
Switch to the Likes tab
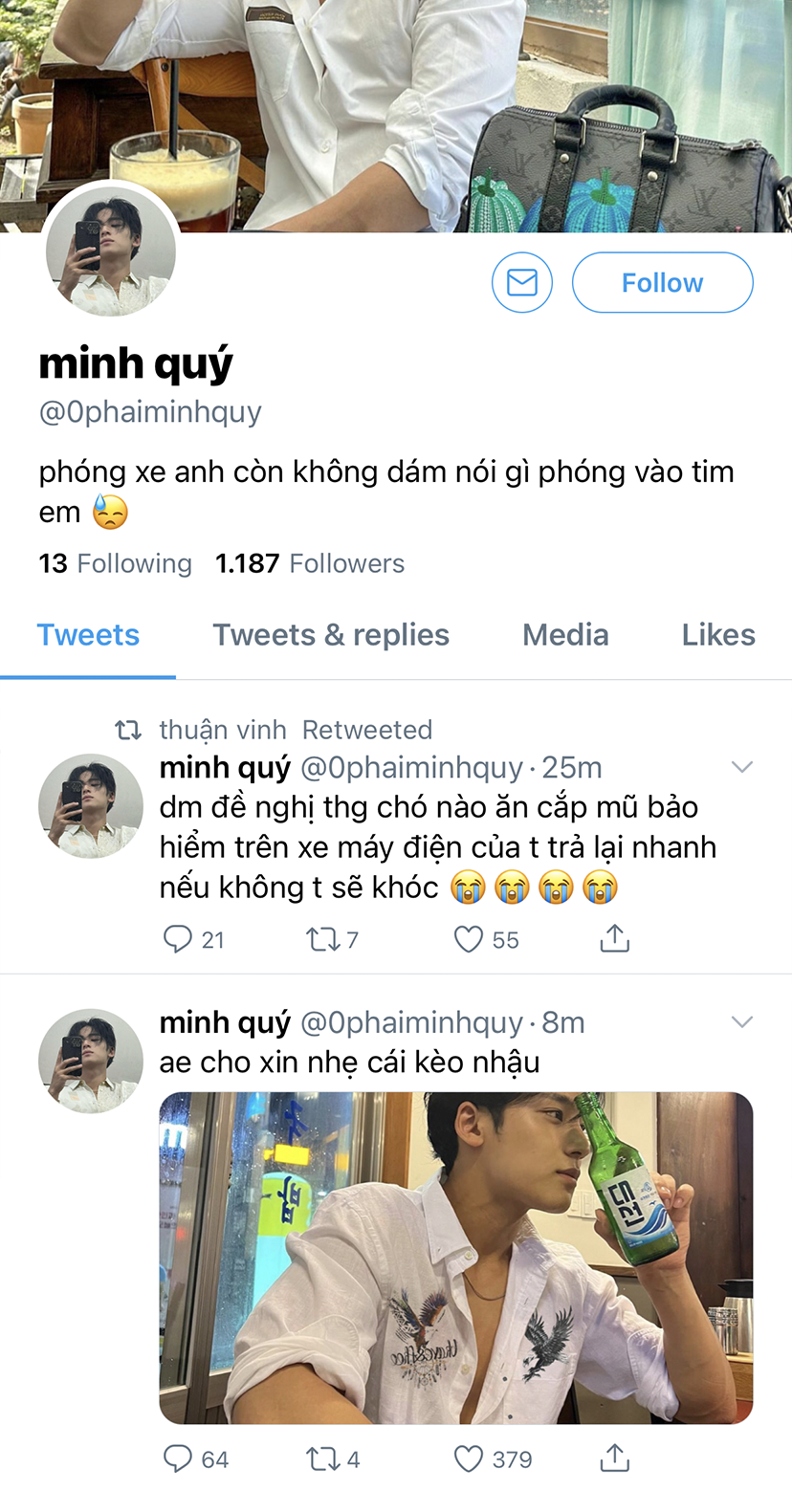718,635
